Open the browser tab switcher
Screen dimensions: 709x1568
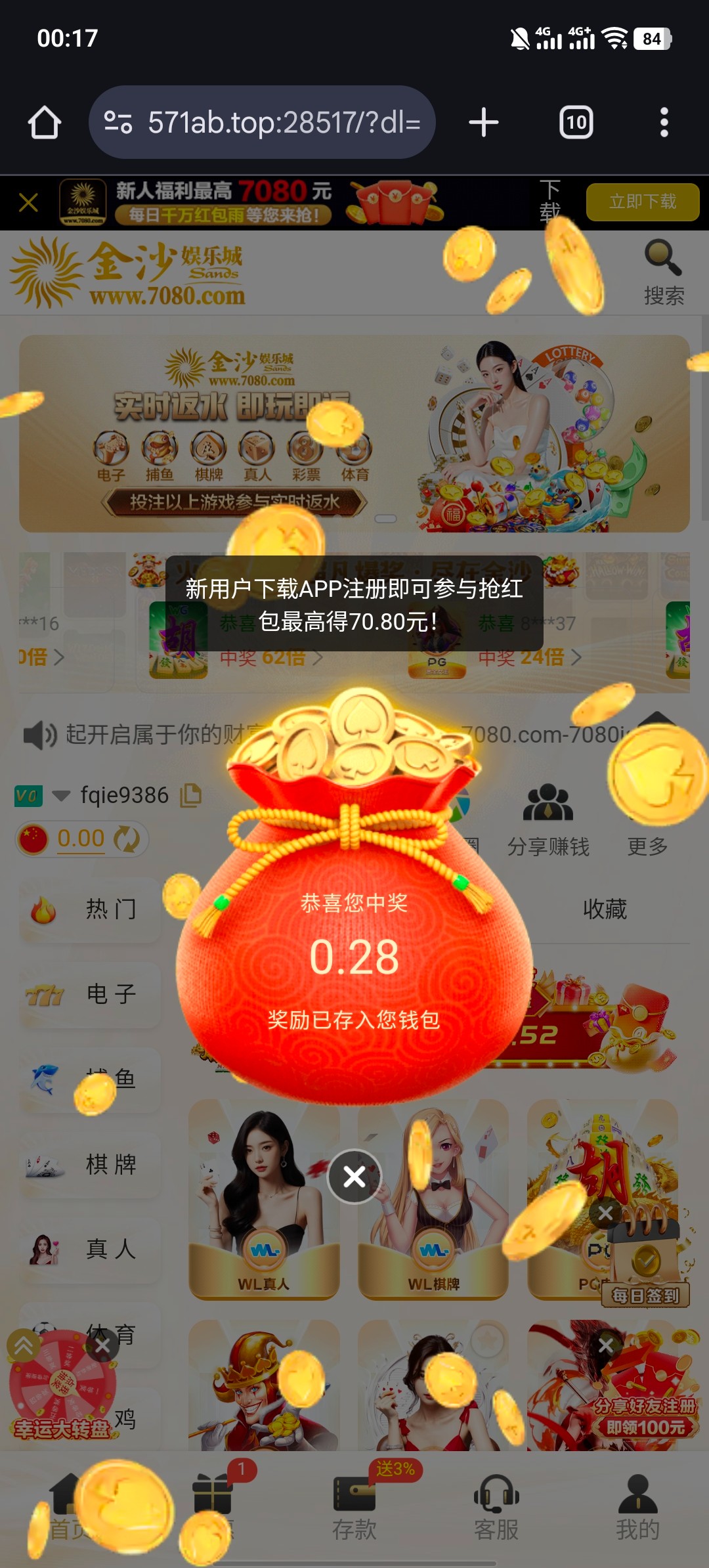pos(576,123)
